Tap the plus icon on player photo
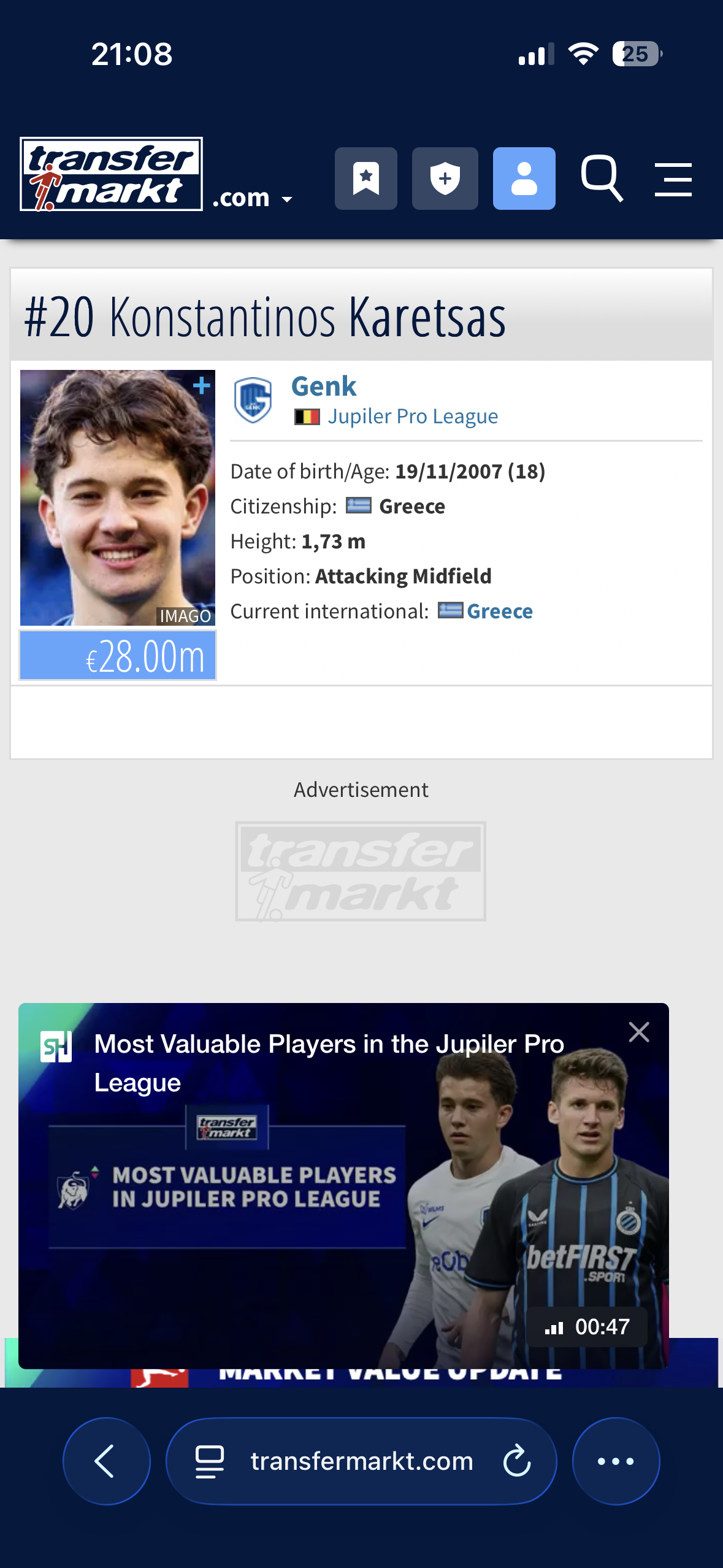This screenshot has width=723, height=1568. tap(201, 385)
